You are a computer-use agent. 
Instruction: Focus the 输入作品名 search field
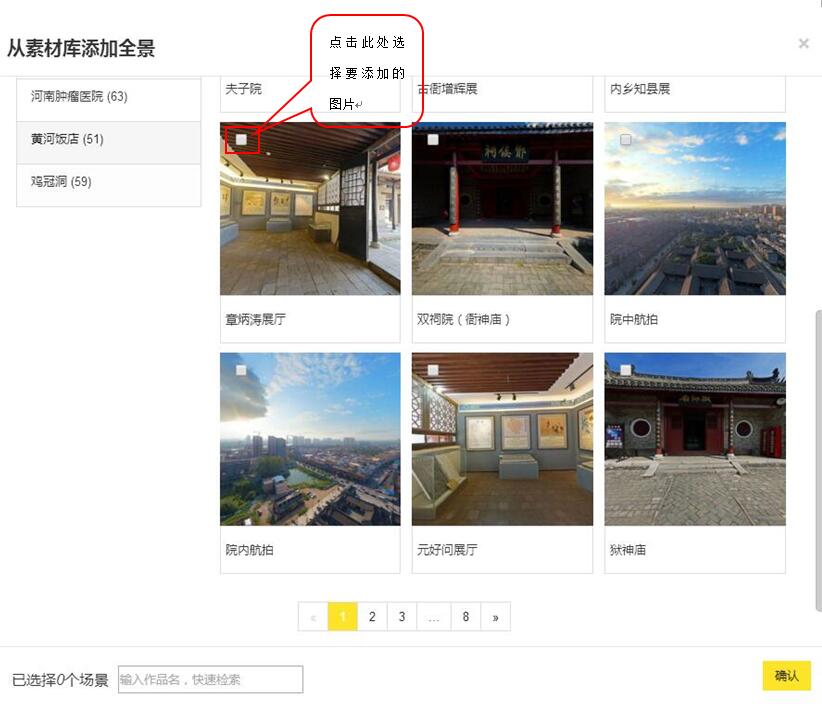pos(210,680)
